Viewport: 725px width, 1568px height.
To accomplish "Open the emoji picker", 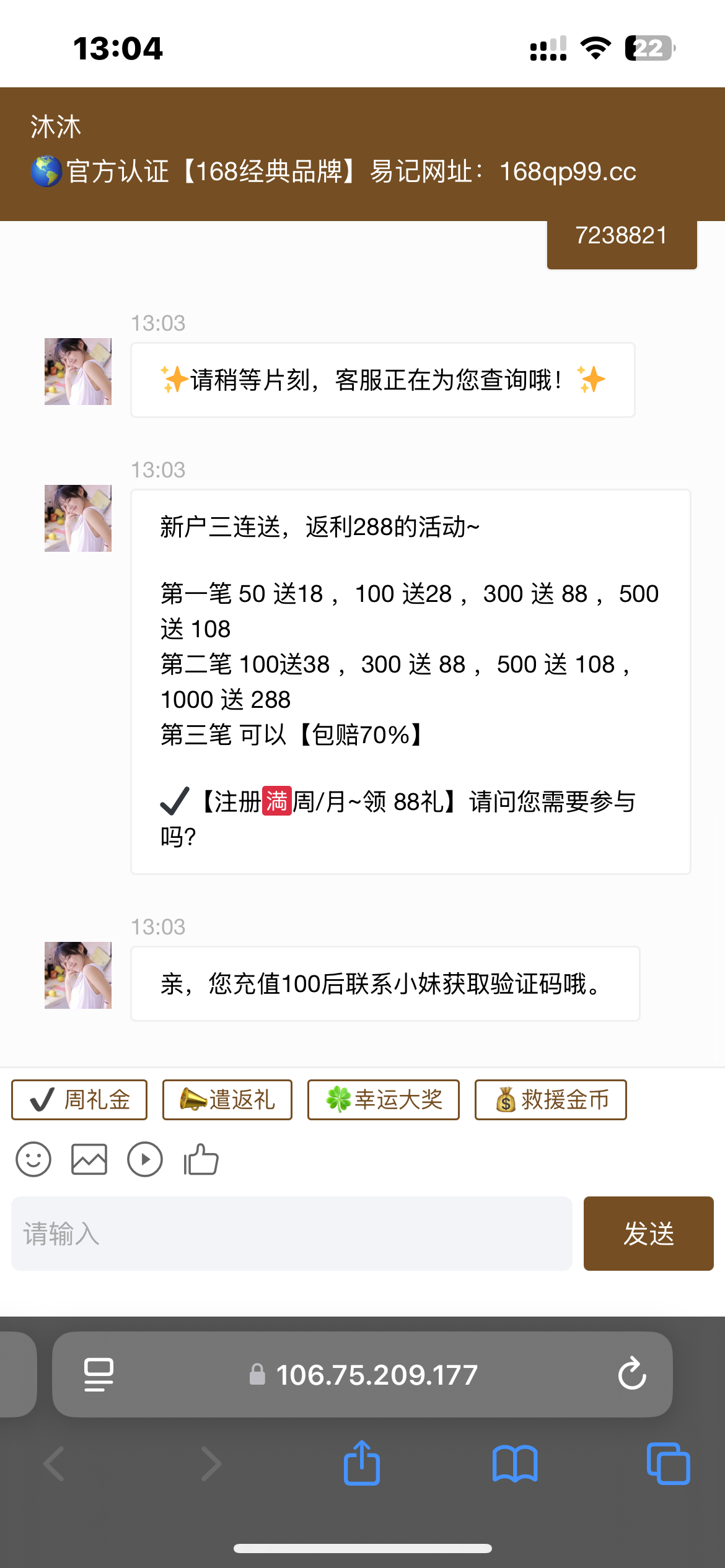I will pos(33,1159).
